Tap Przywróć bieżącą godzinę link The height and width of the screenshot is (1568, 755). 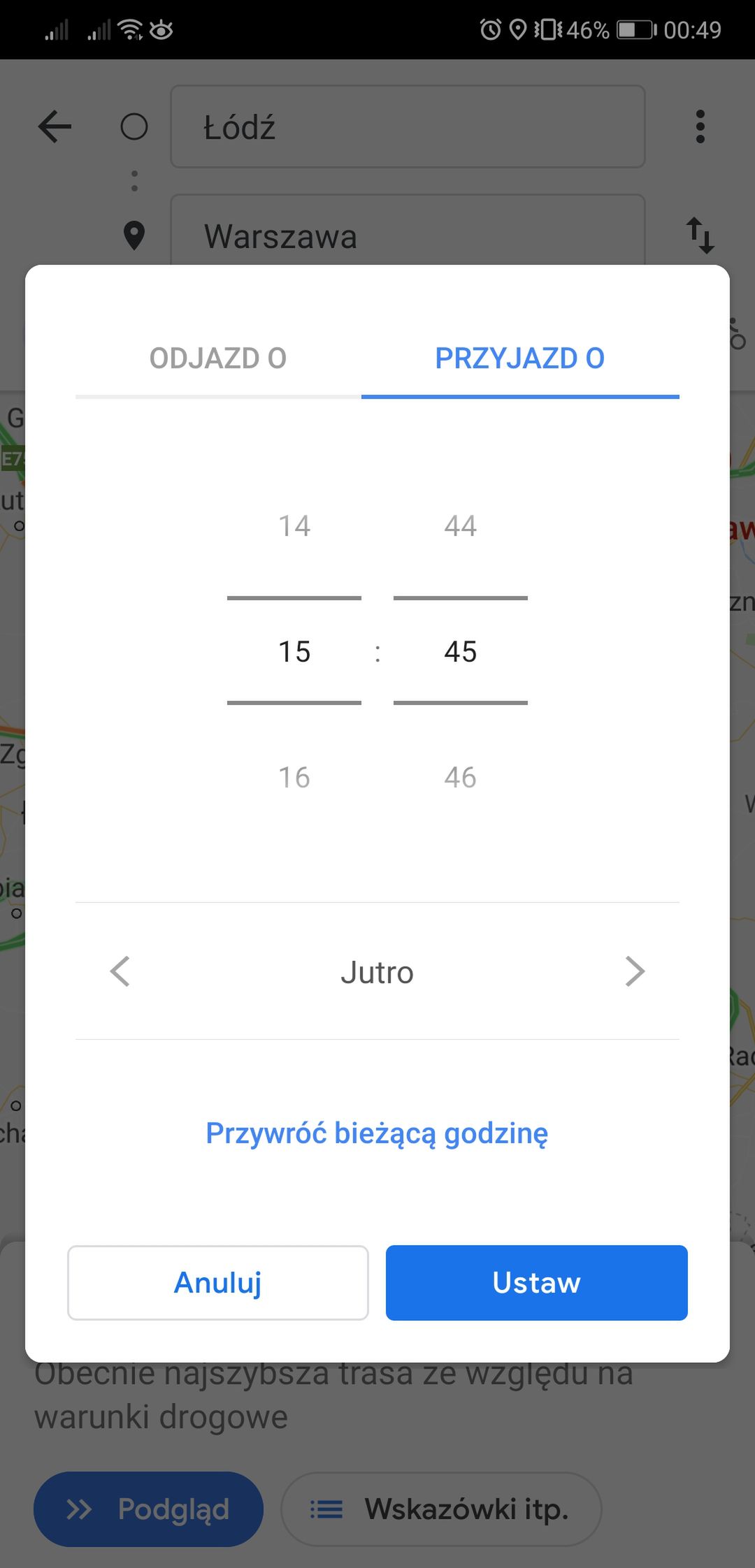click(377, 1133)
